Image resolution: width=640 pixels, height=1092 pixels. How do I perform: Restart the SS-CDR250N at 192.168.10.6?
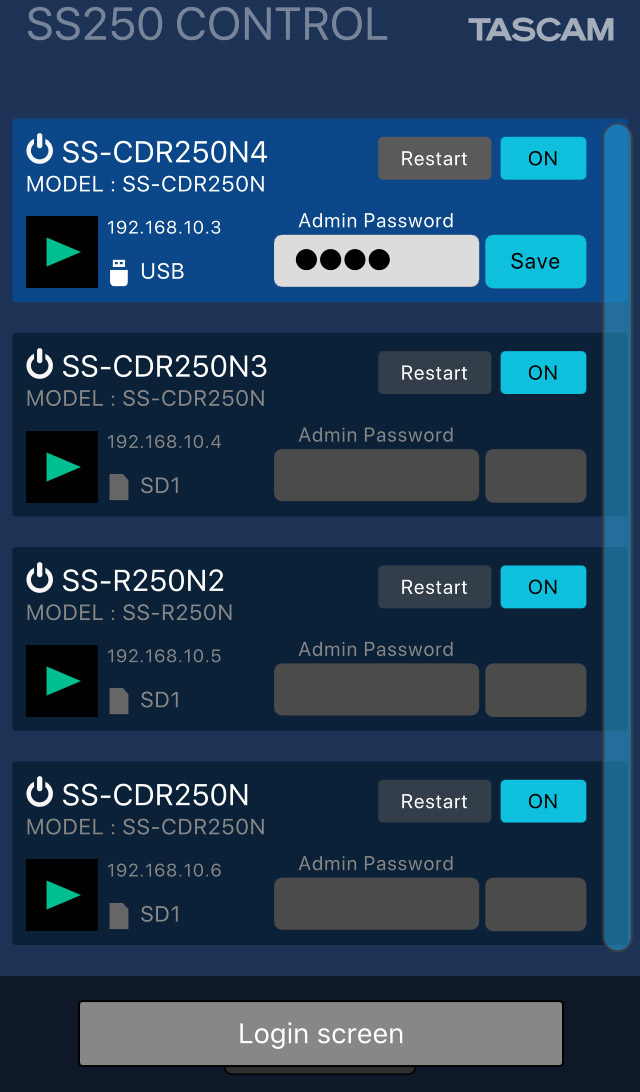434,801
